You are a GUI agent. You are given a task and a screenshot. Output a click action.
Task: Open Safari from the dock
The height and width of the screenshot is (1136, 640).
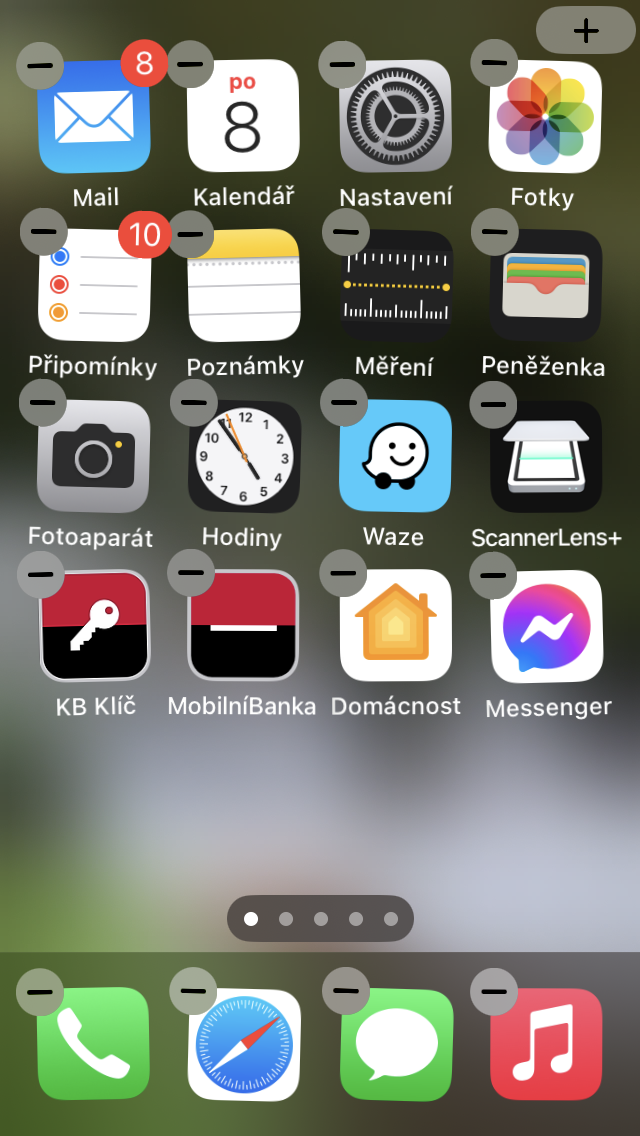244,1044
